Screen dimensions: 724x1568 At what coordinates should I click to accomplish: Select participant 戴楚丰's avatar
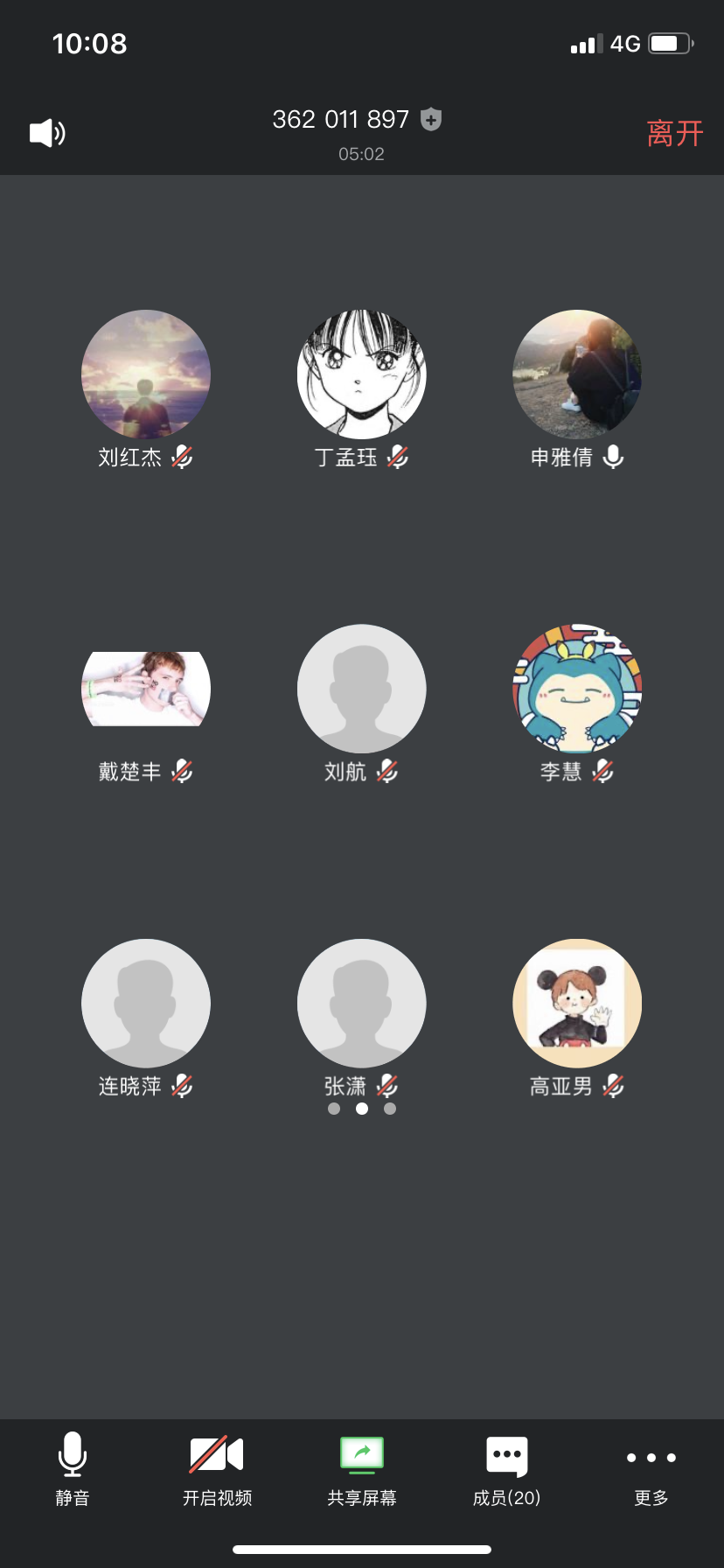pos(146,689)
